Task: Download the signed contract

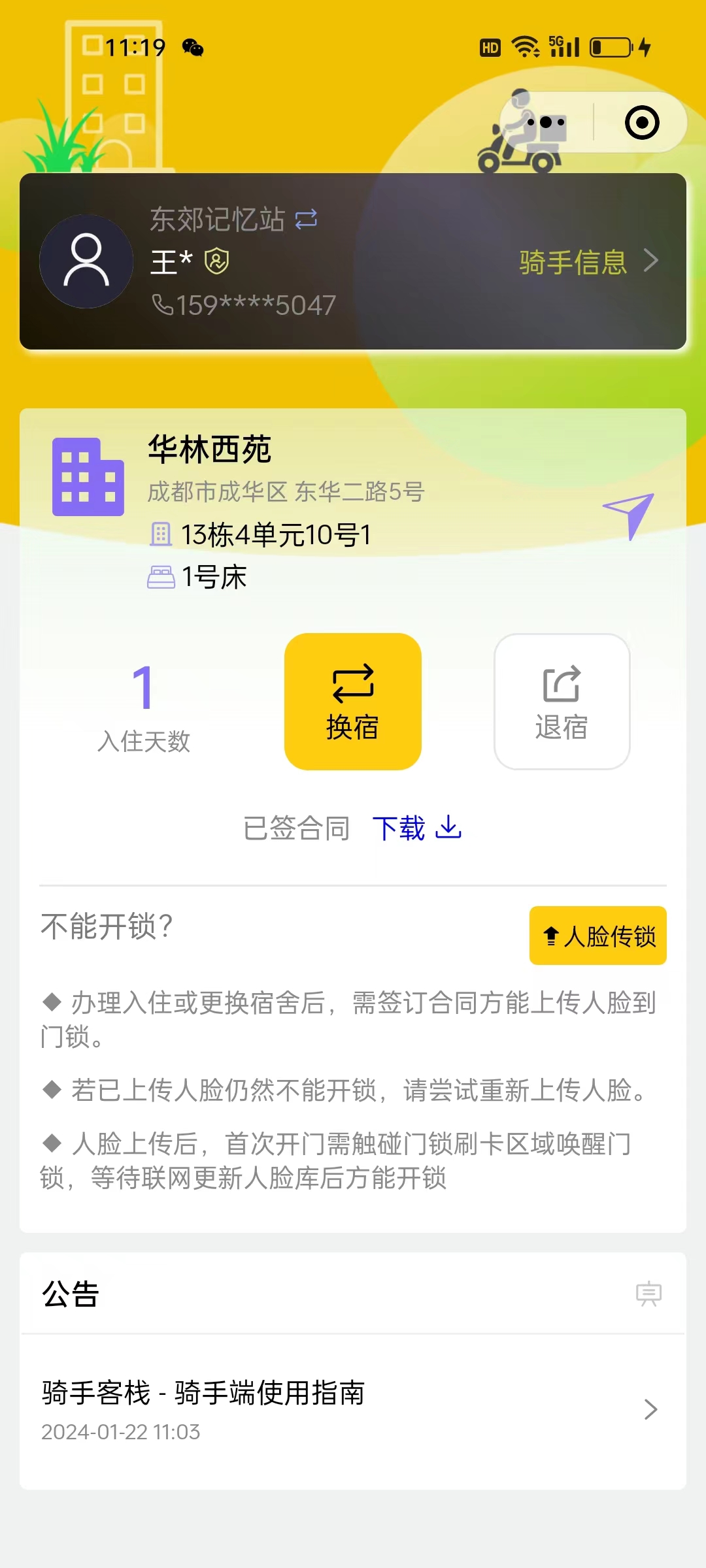Action: [x=416, y=828]
